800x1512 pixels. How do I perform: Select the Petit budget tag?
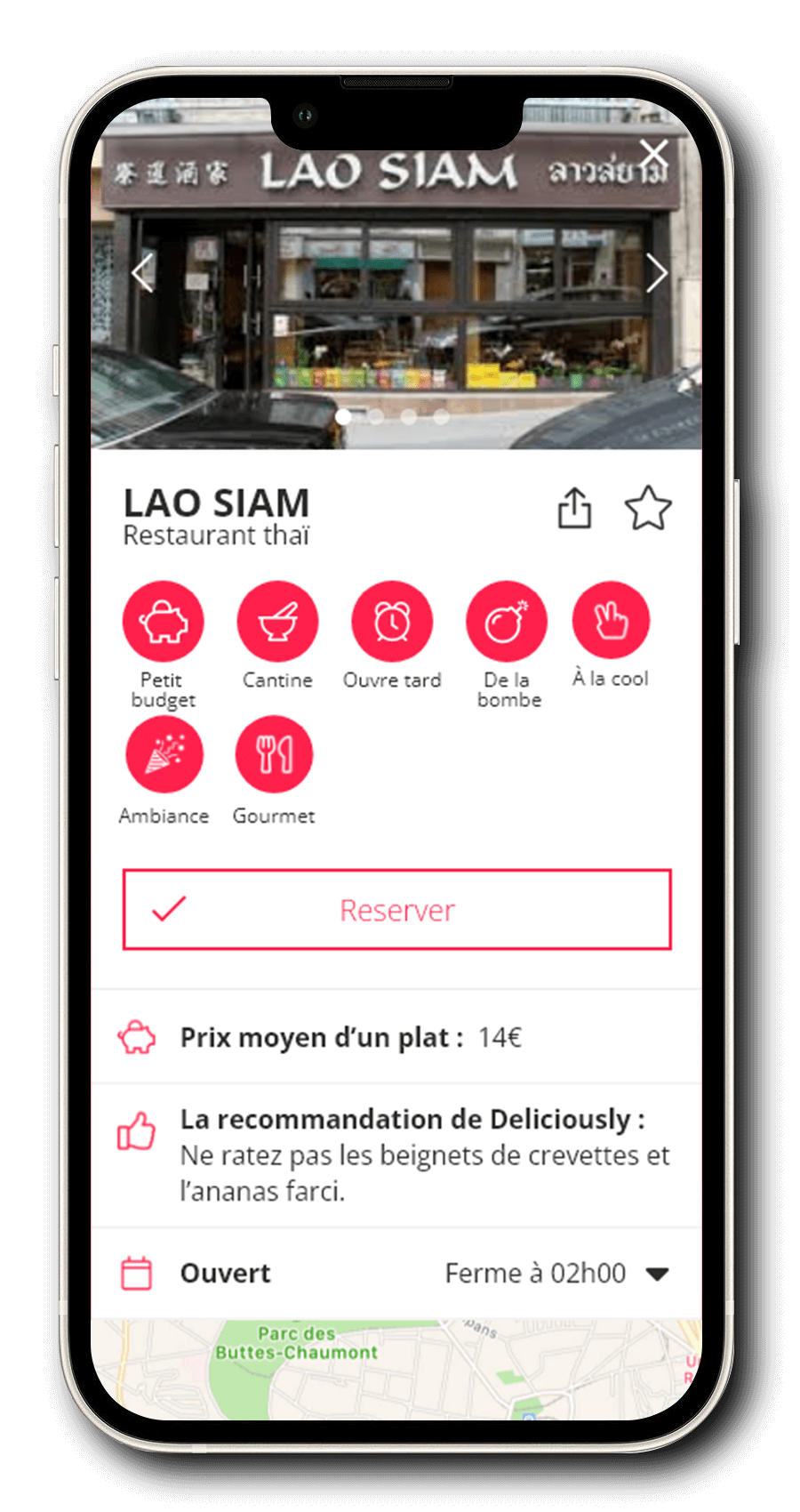pyautogui.click(x=163, y=621)
